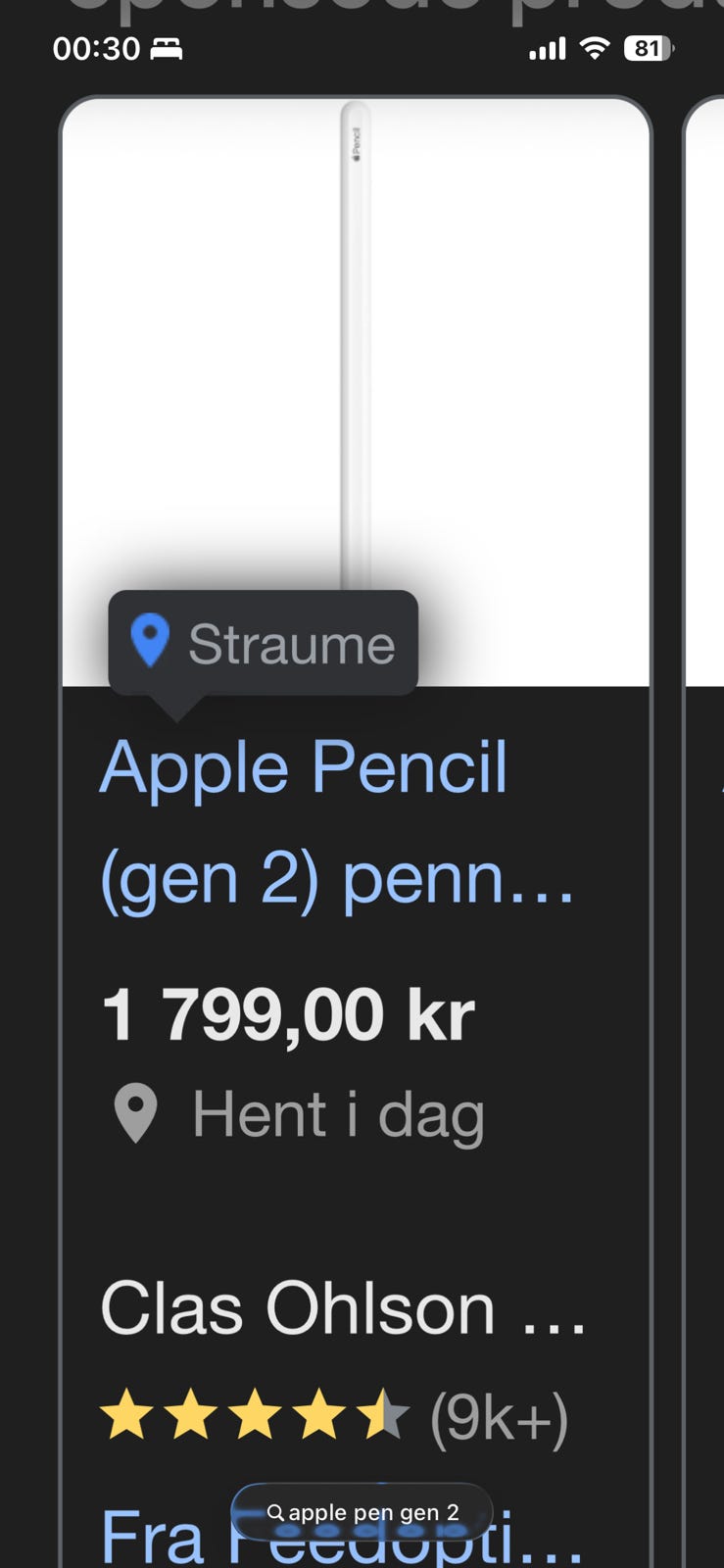724x1568 pixels.
Task: Tap the cellular signal bars indicator
Action: click(x=549, y=47)
